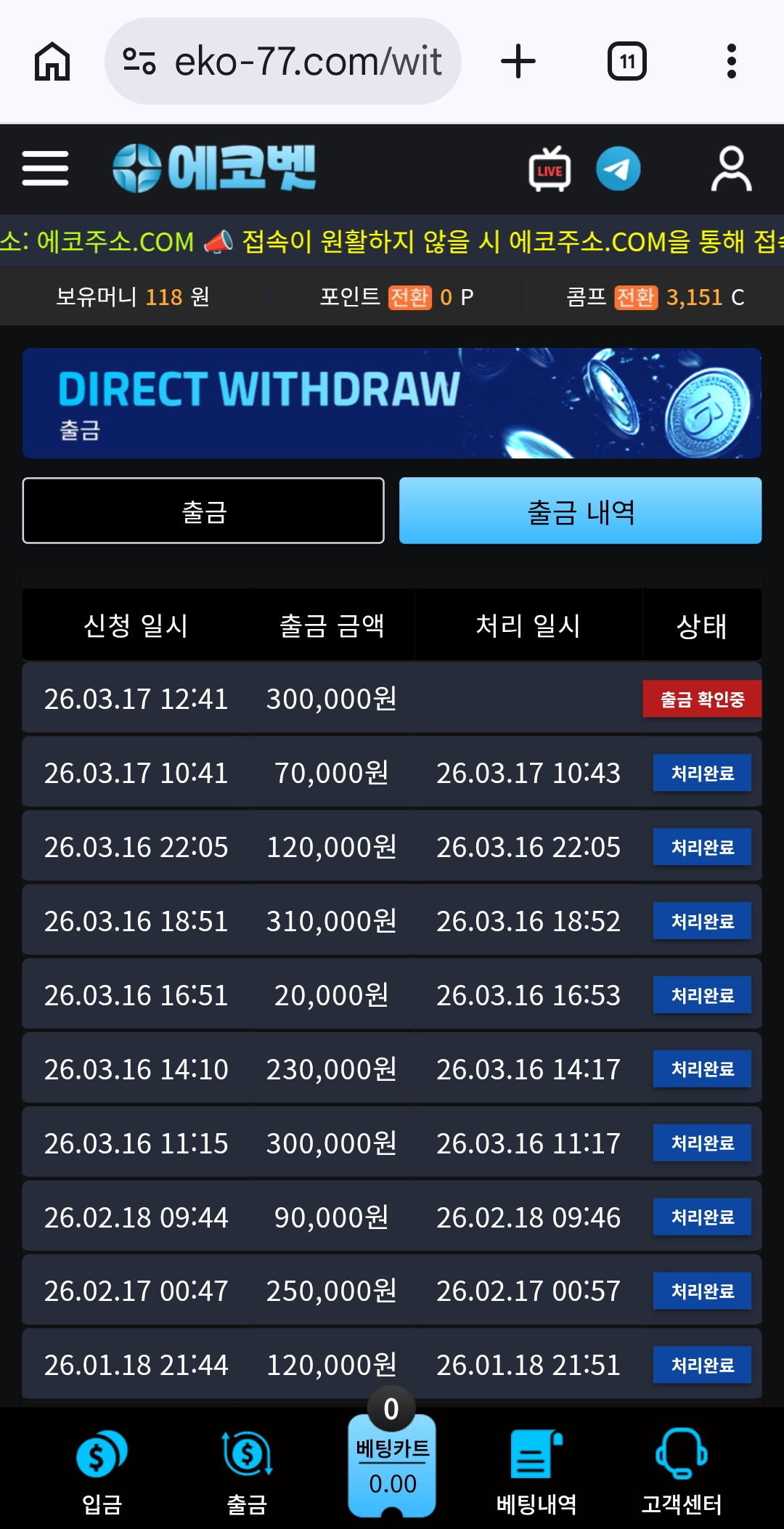The height and width of the screenshot is (1529, 784).
Task: Open the LIVE TV icon
Action: point(550,169)
